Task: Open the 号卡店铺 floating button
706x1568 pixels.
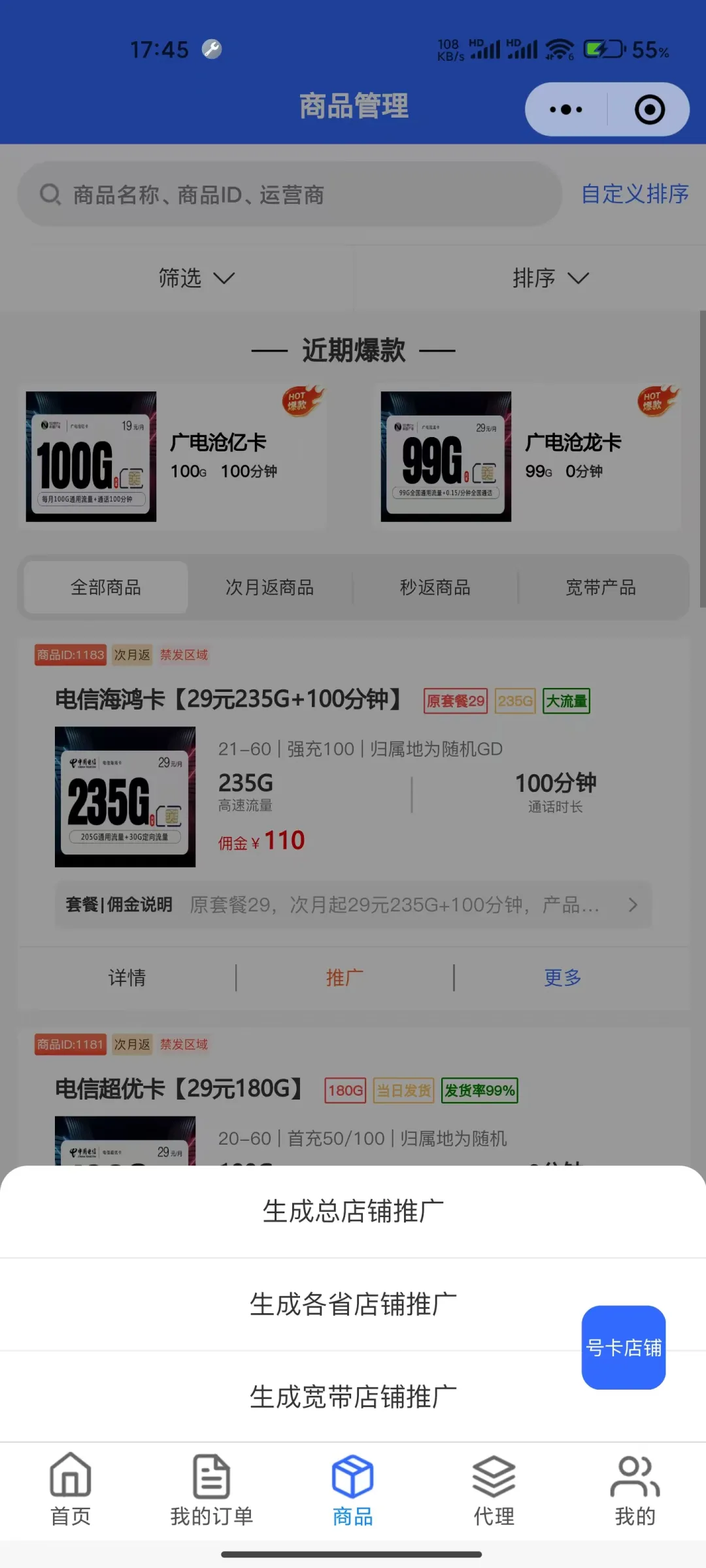Action: (624, 1347)
